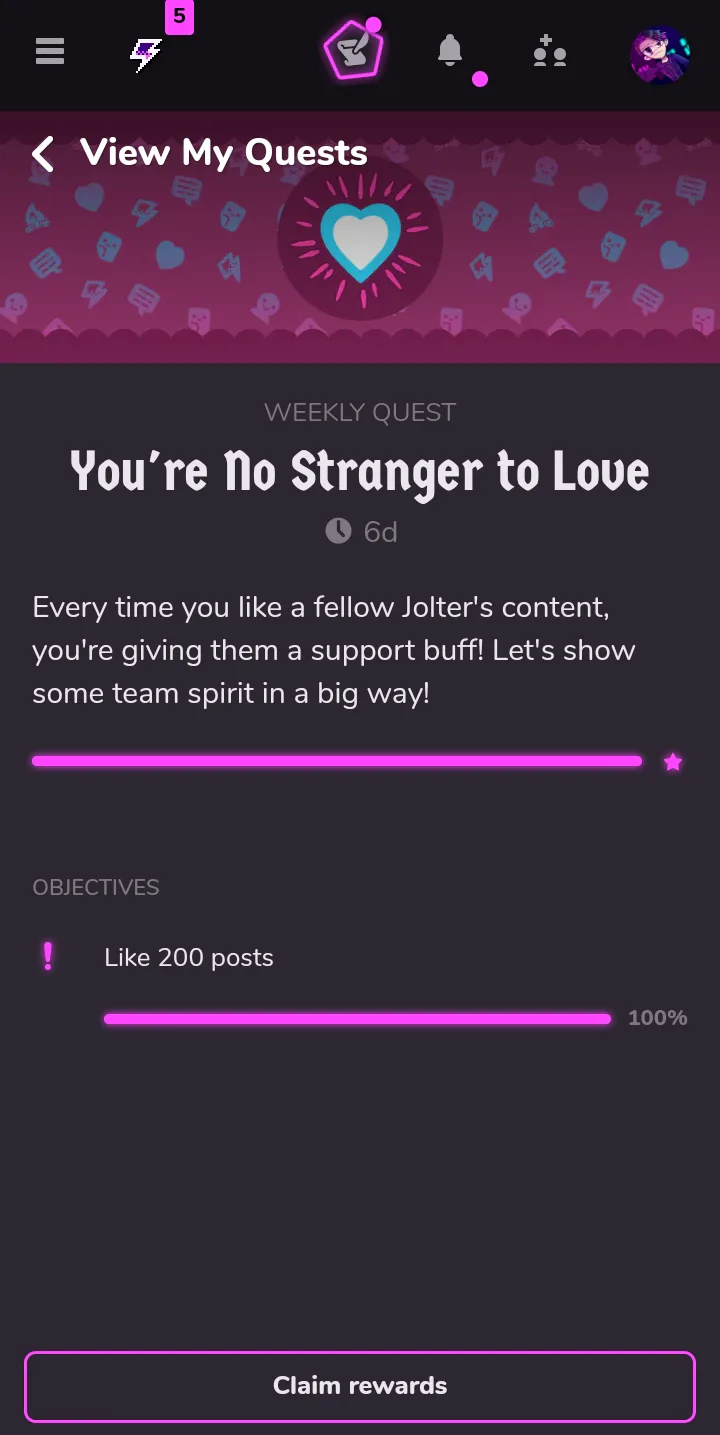Viewport: 720px width, 1435px height.
Task: Open the friends icon
Action: point(549,51)
